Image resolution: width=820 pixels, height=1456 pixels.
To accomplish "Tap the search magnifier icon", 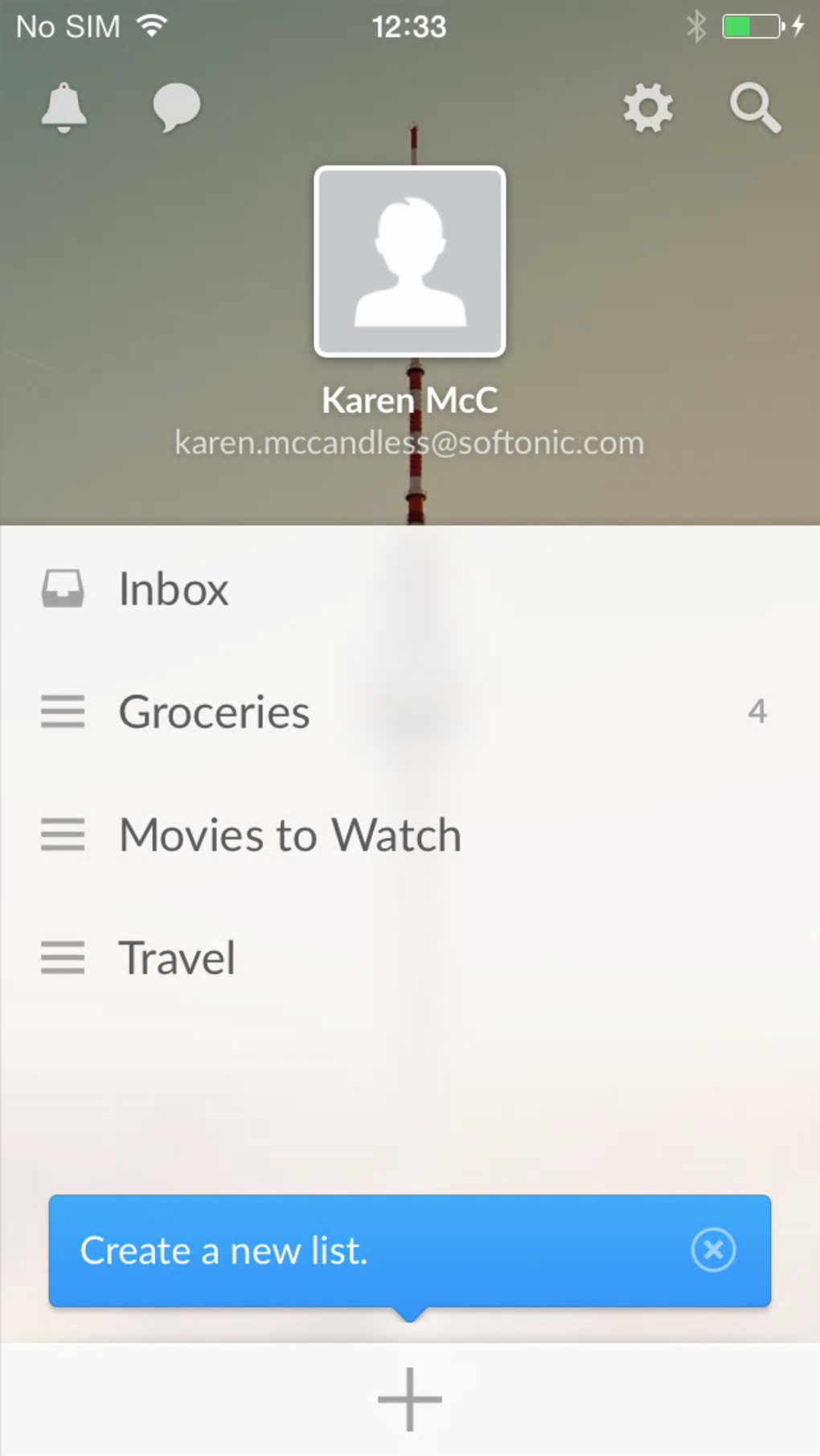I will (755, 108).
